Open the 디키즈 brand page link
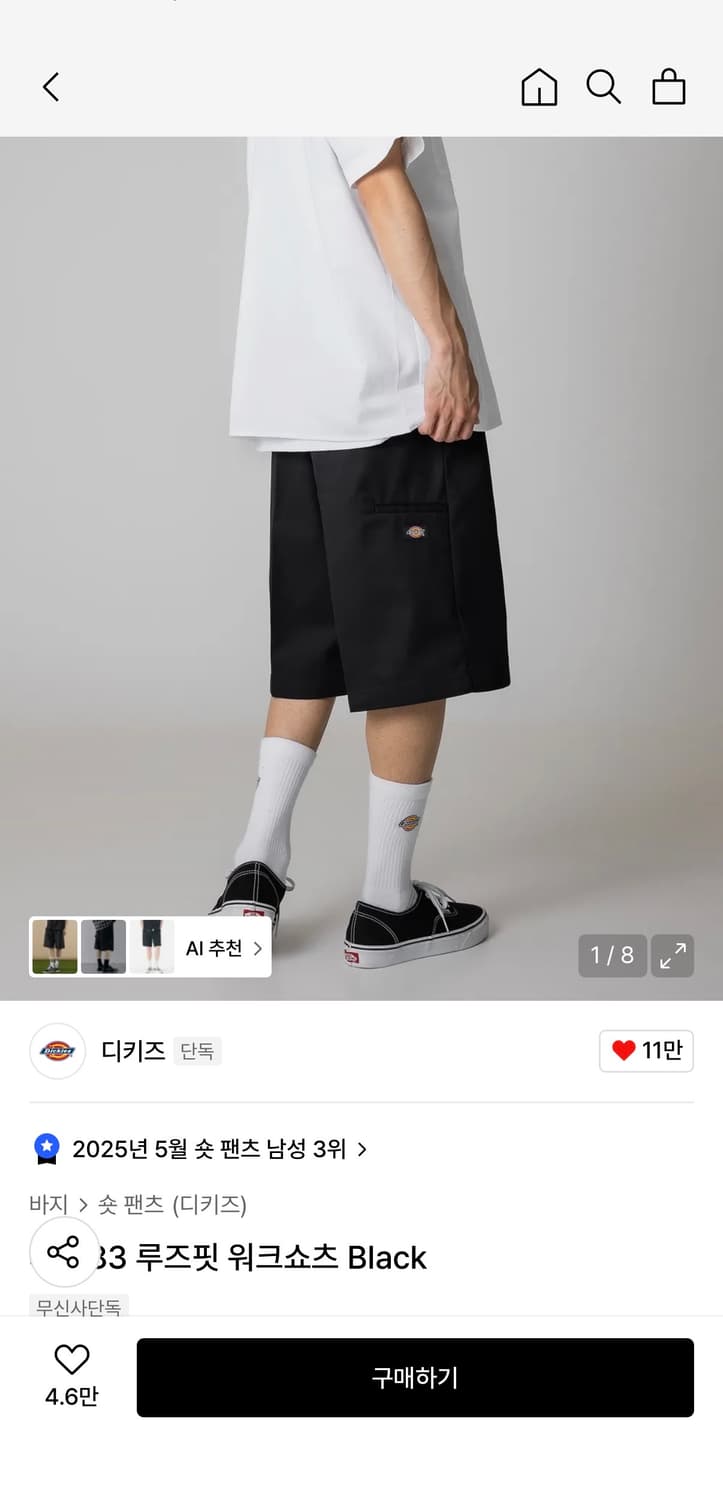 [132, 1051]
